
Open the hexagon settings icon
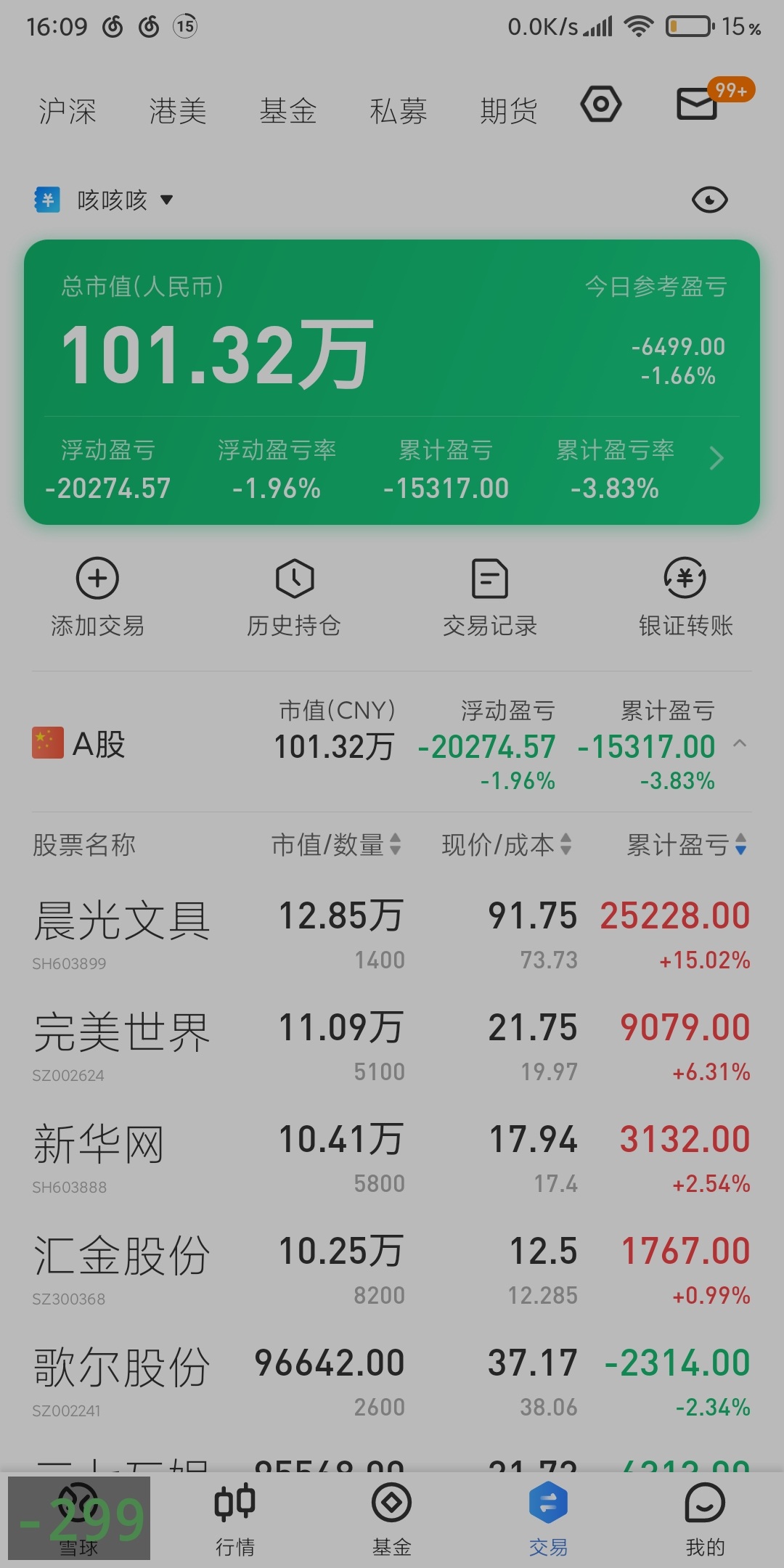[601, 105]
